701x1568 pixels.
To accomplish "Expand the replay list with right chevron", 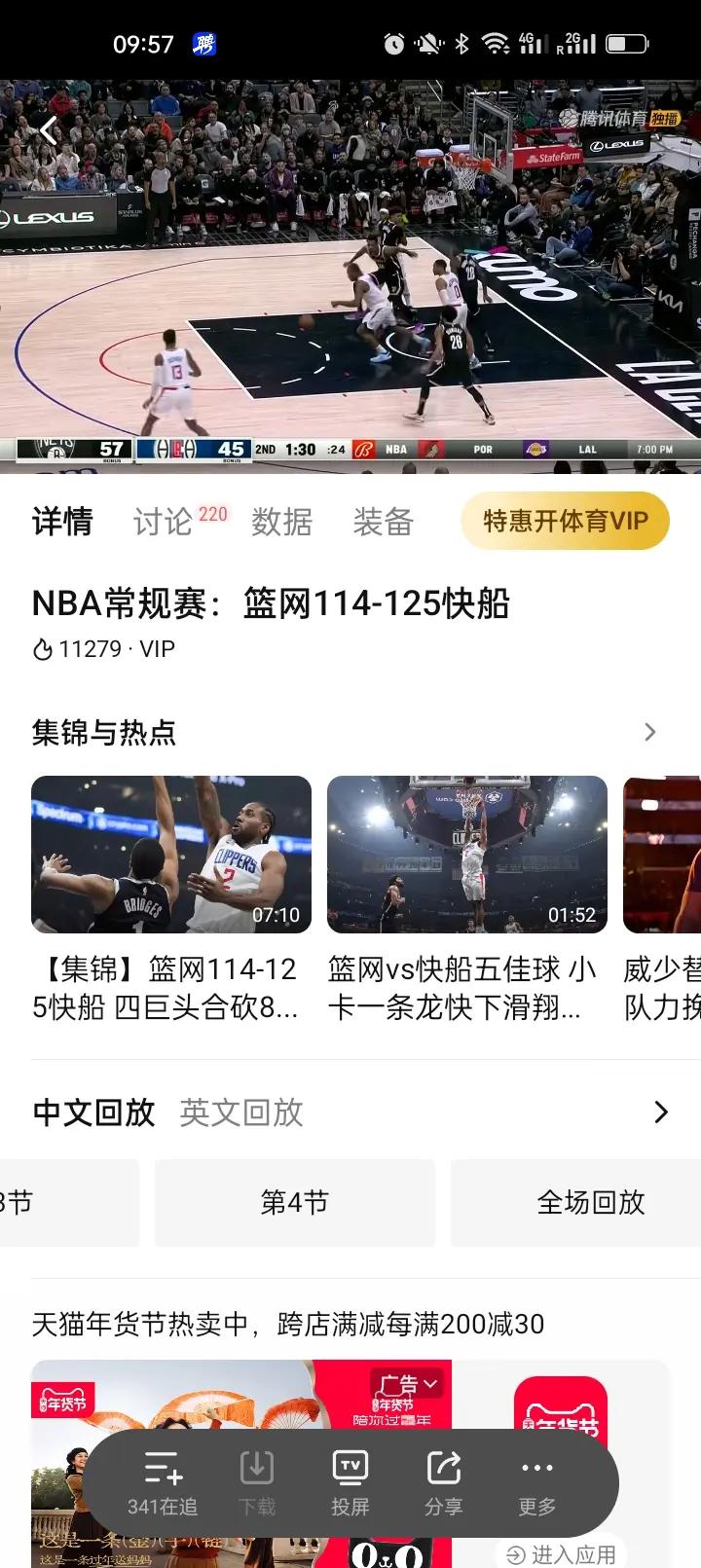I will [x=663, y=1112].
